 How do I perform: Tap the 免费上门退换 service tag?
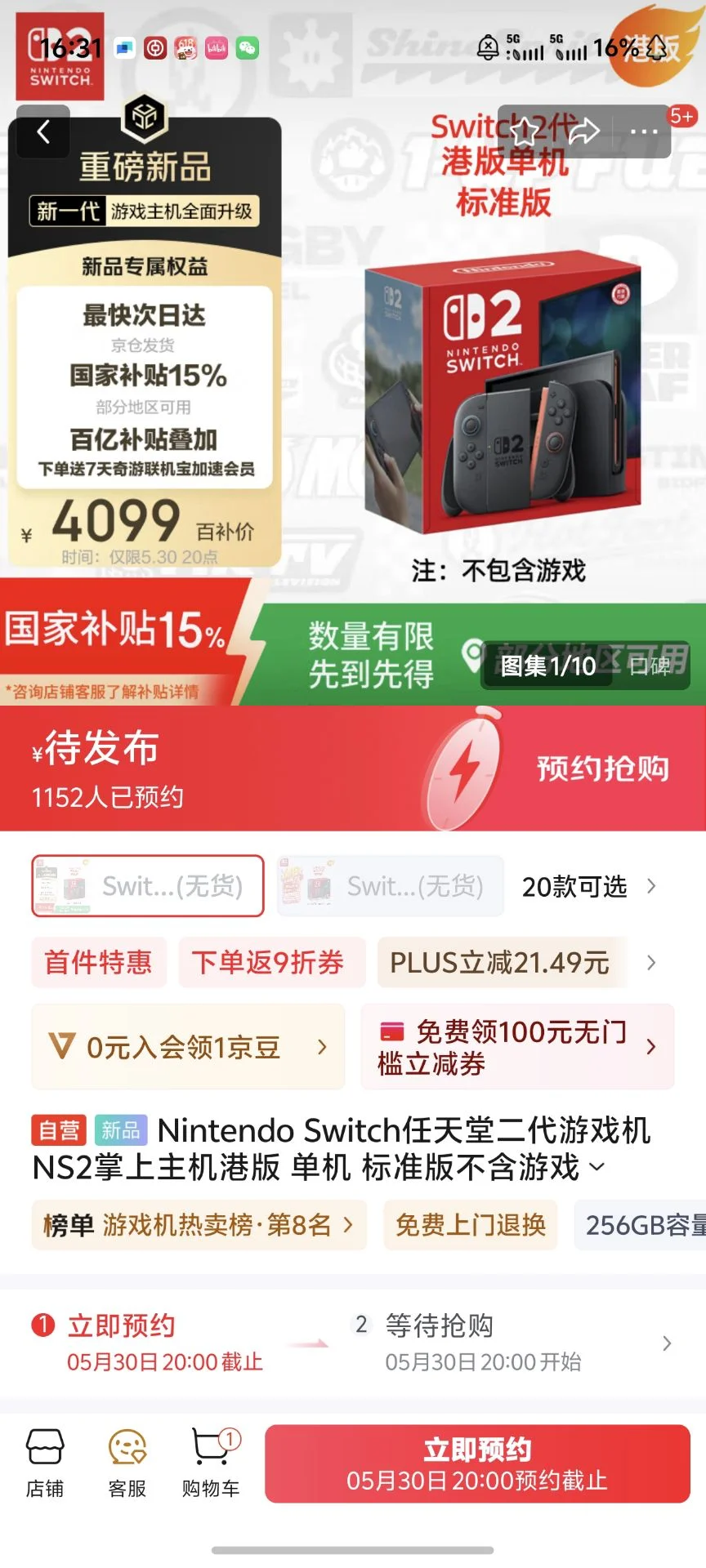coord(470,1225)
